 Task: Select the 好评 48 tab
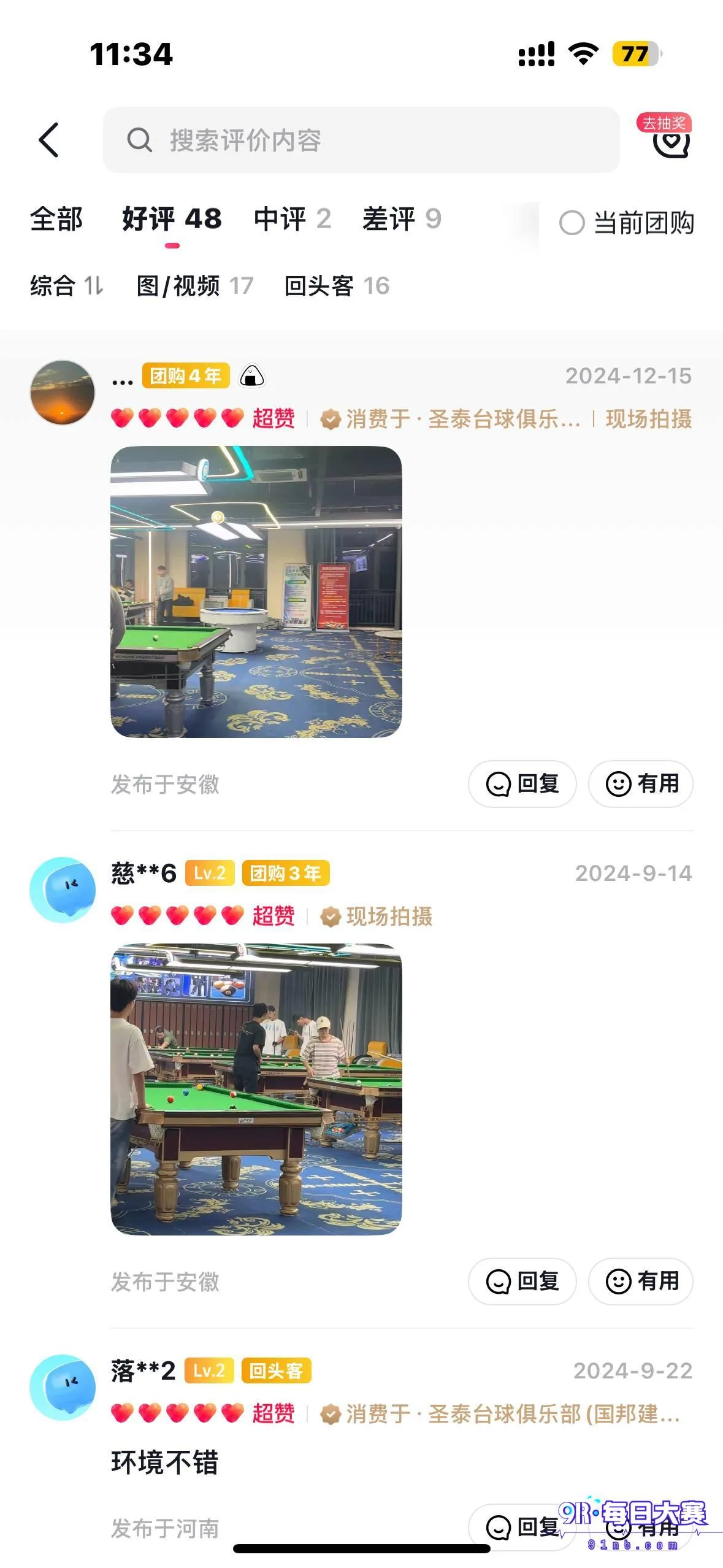(172, 220)
